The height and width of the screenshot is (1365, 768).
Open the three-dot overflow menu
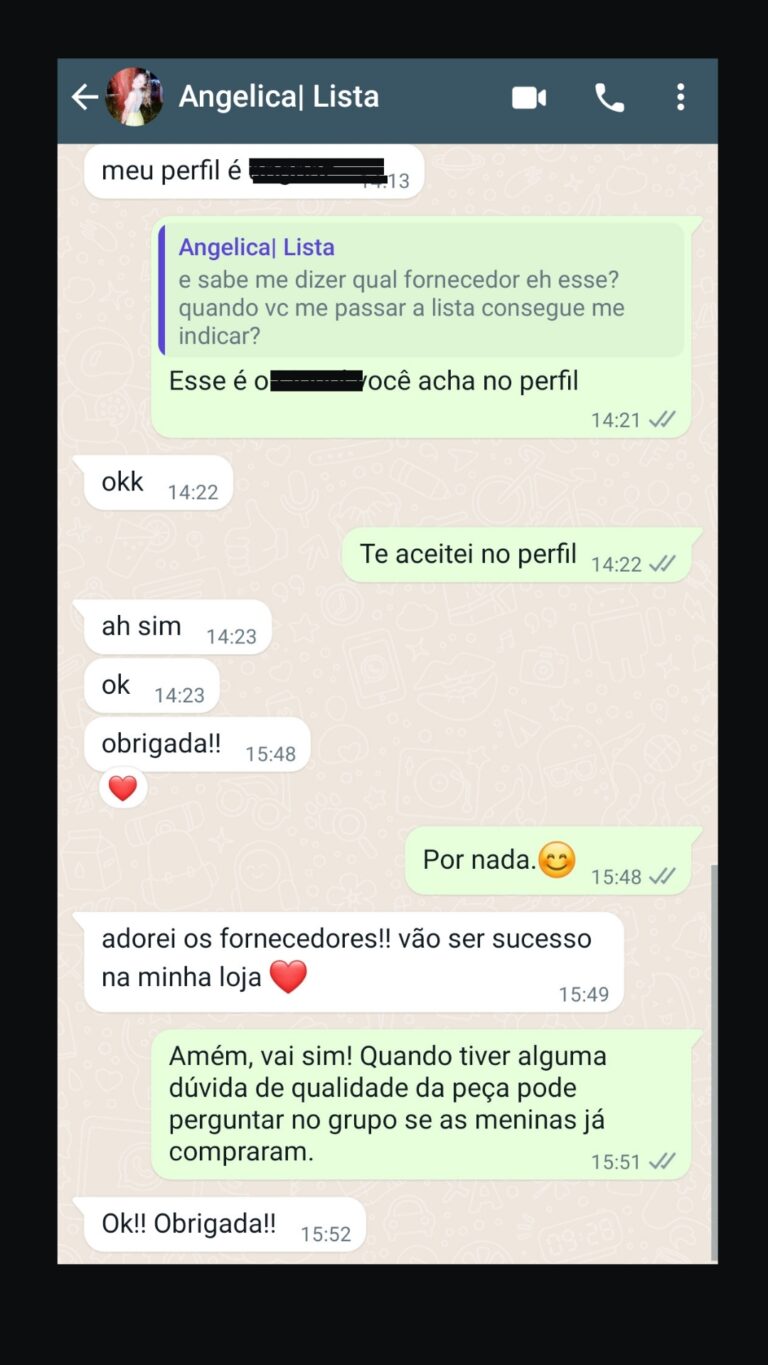(x=680, y=97)
